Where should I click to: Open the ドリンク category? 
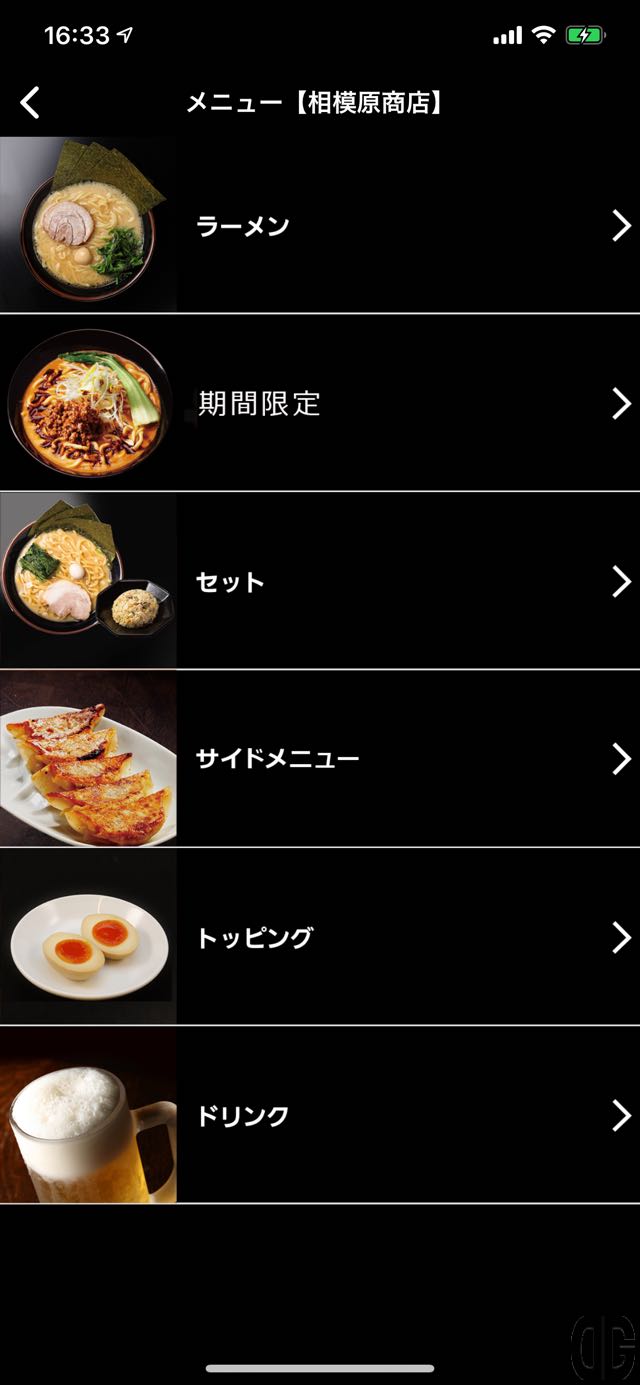coord(320,1115)
